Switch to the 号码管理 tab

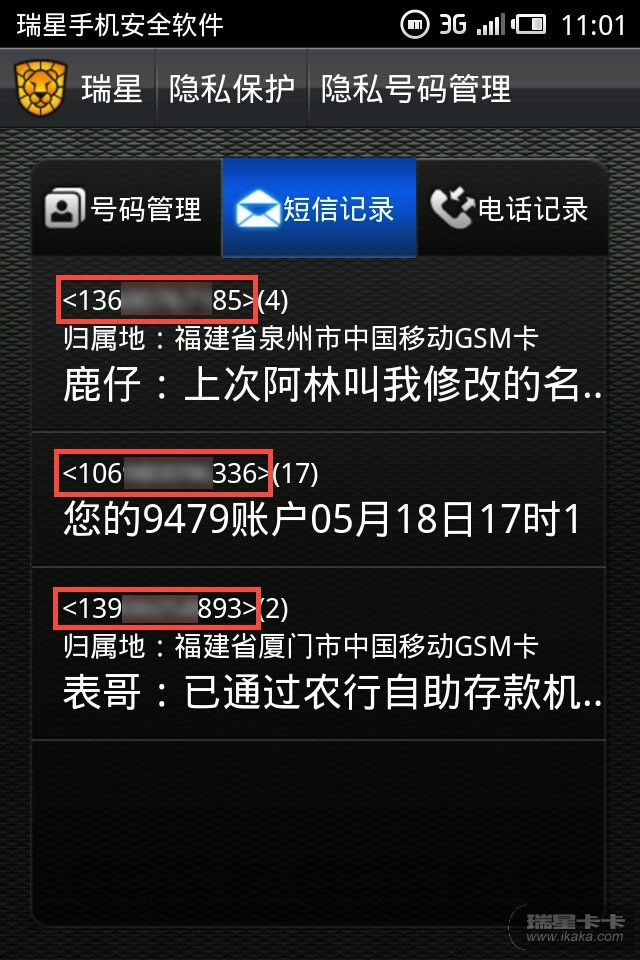click(125, 209)
